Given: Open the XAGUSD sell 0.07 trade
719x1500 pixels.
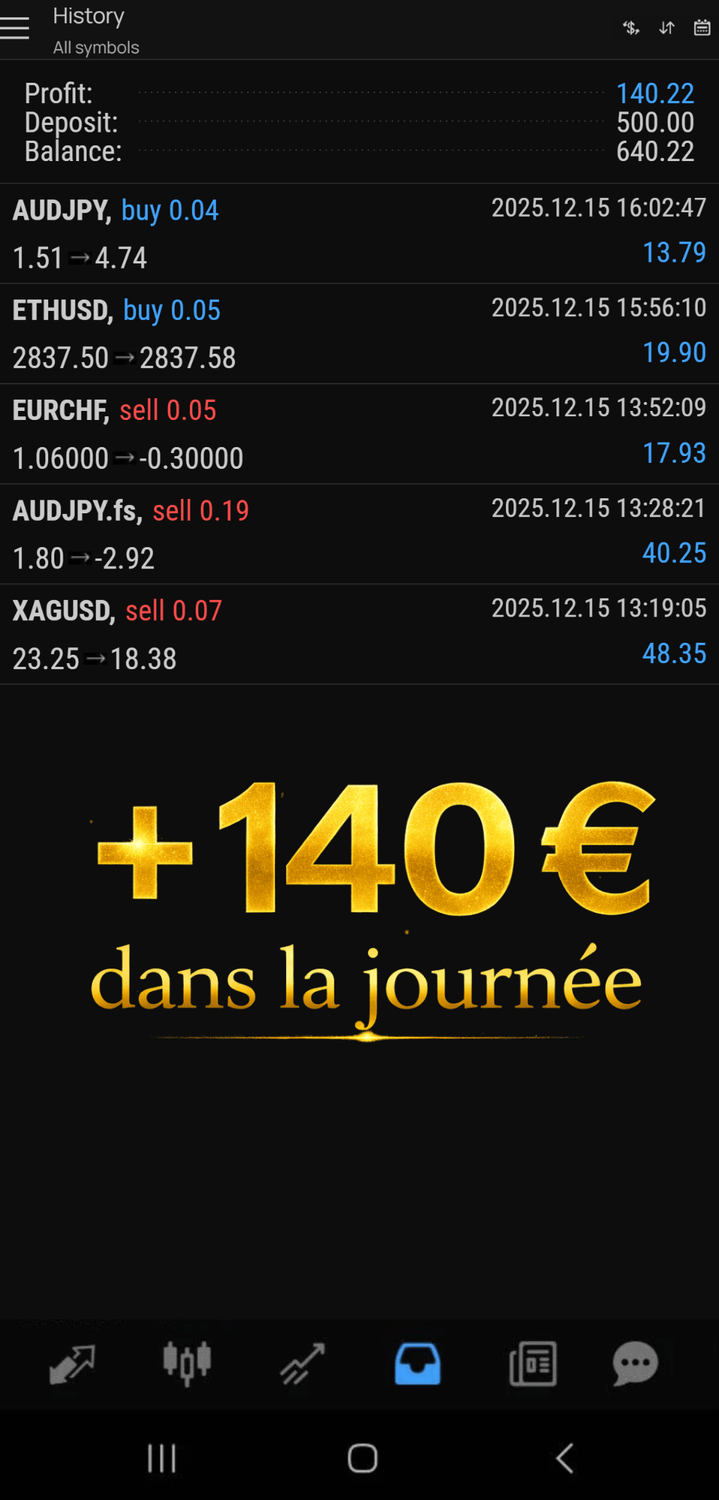Looking at the screenshot, I should tap(359, 633).
